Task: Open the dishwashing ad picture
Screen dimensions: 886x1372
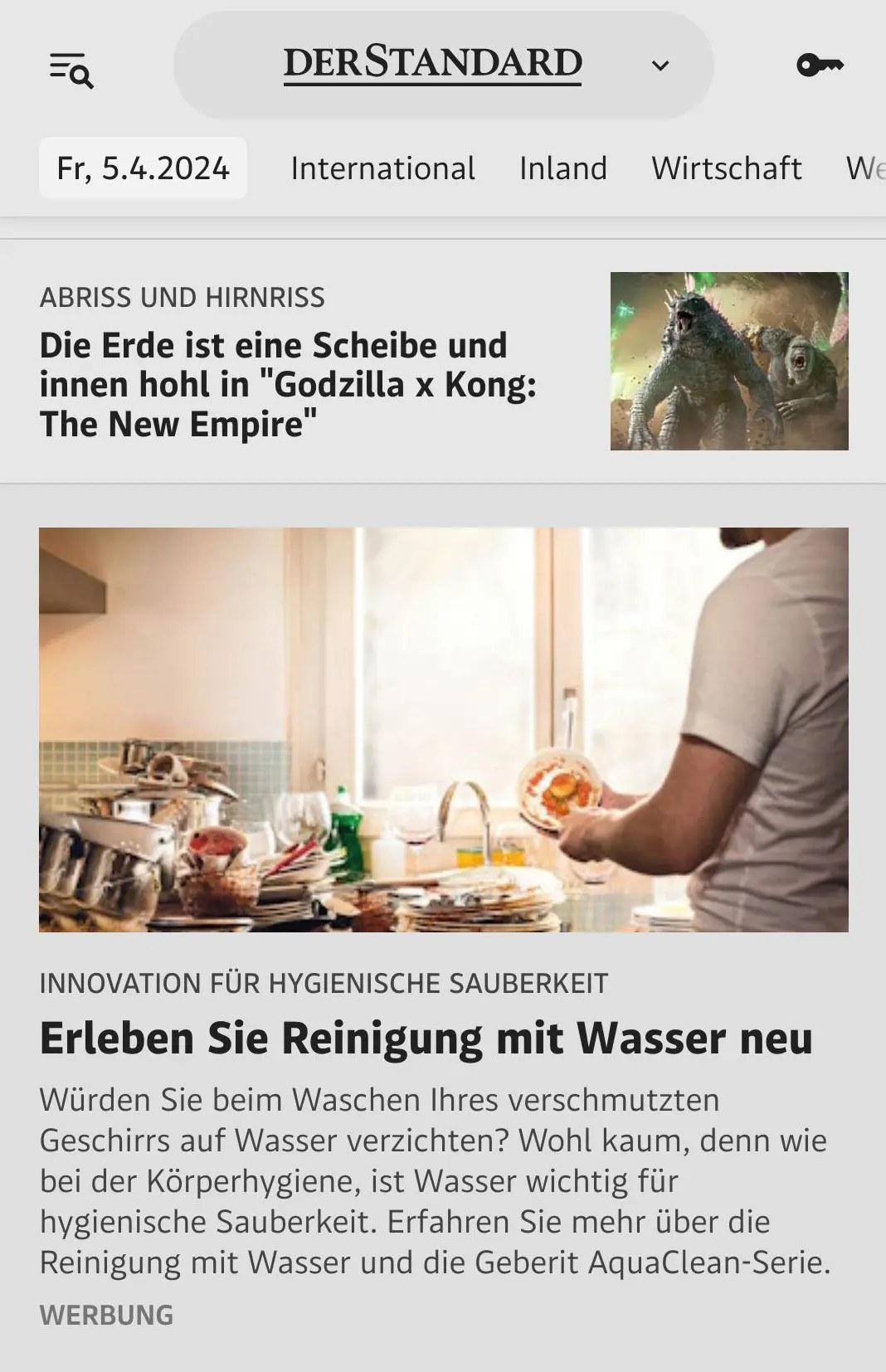Action: point(444,730)
